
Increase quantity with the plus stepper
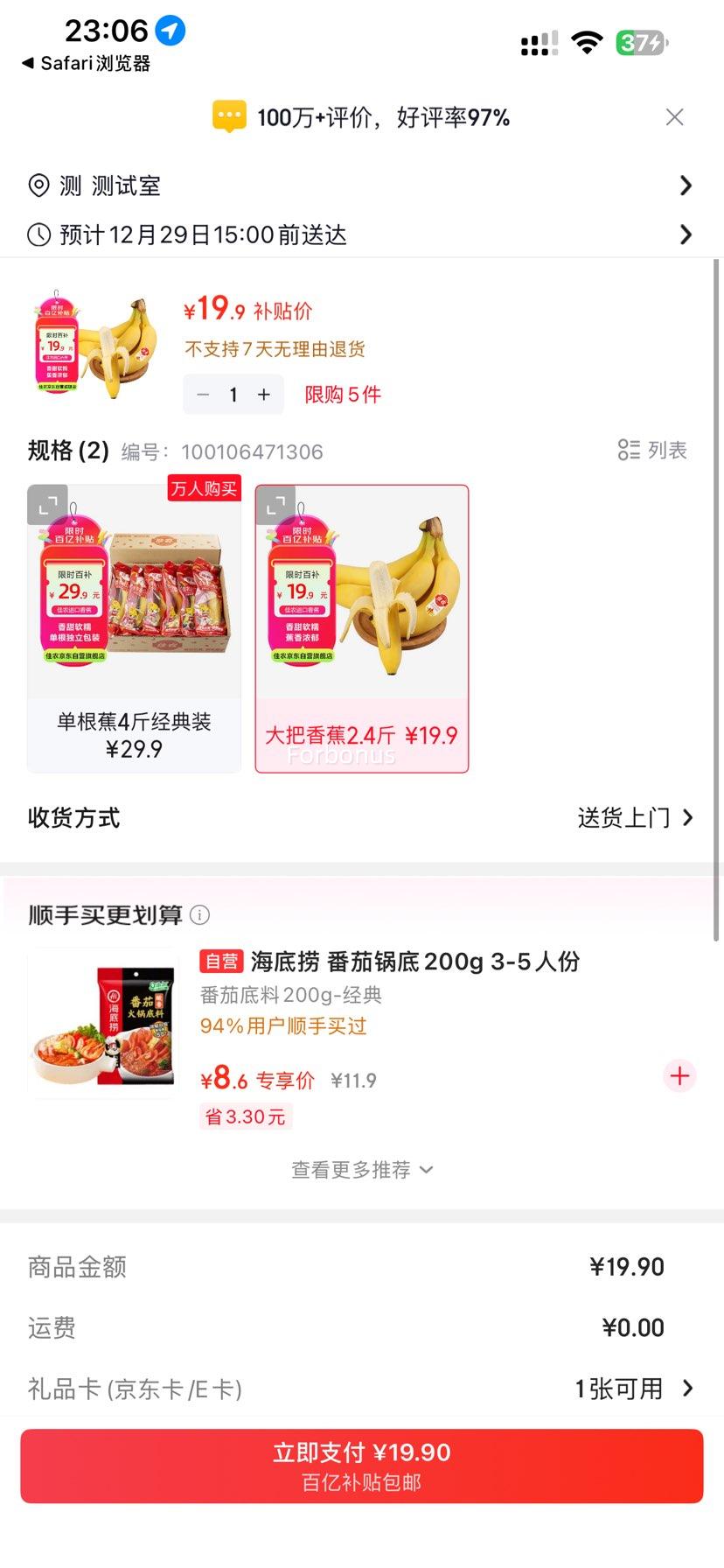pos(263,395)
